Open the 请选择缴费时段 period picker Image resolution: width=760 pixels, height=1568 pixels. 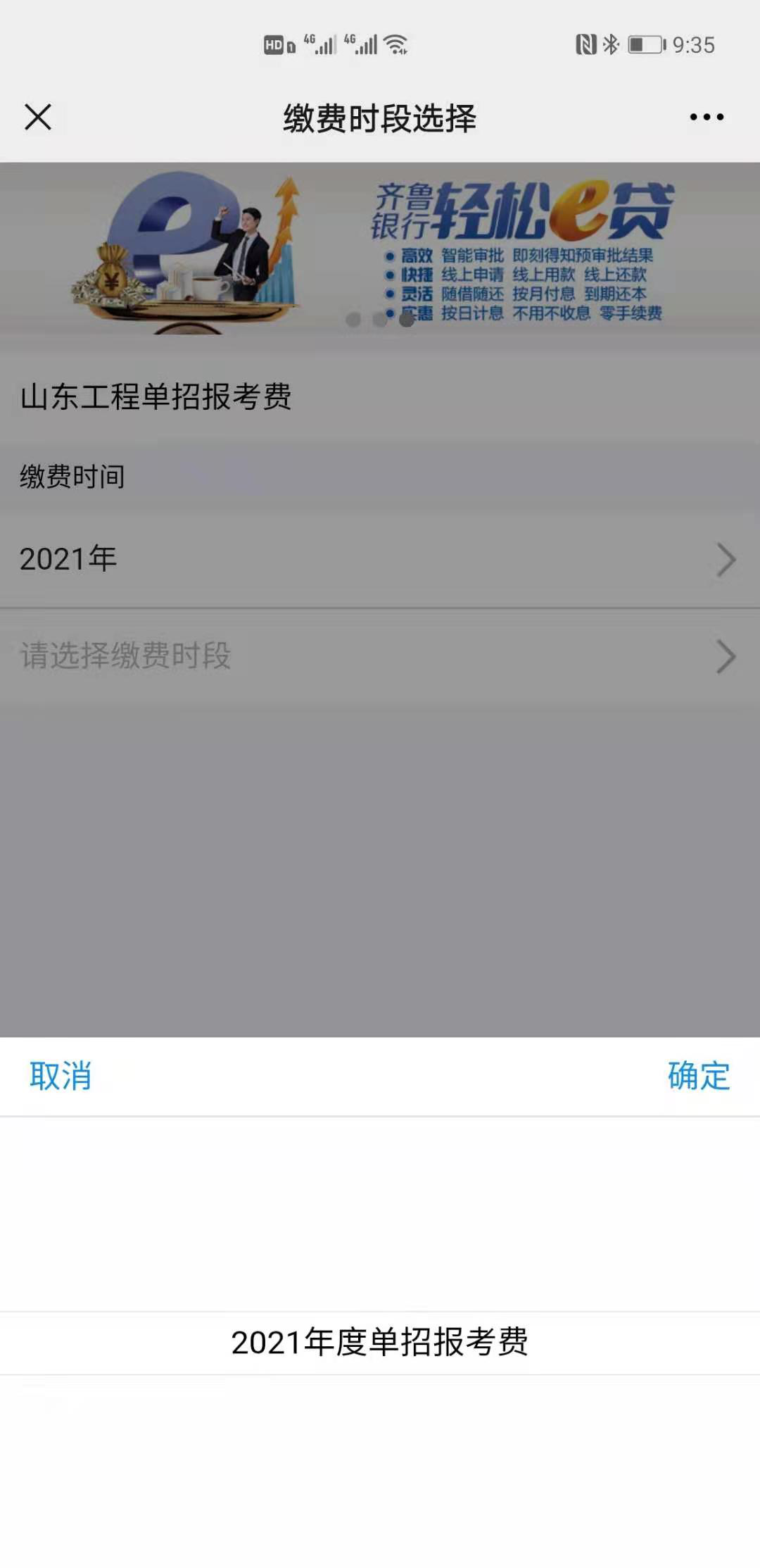[380, 656]
